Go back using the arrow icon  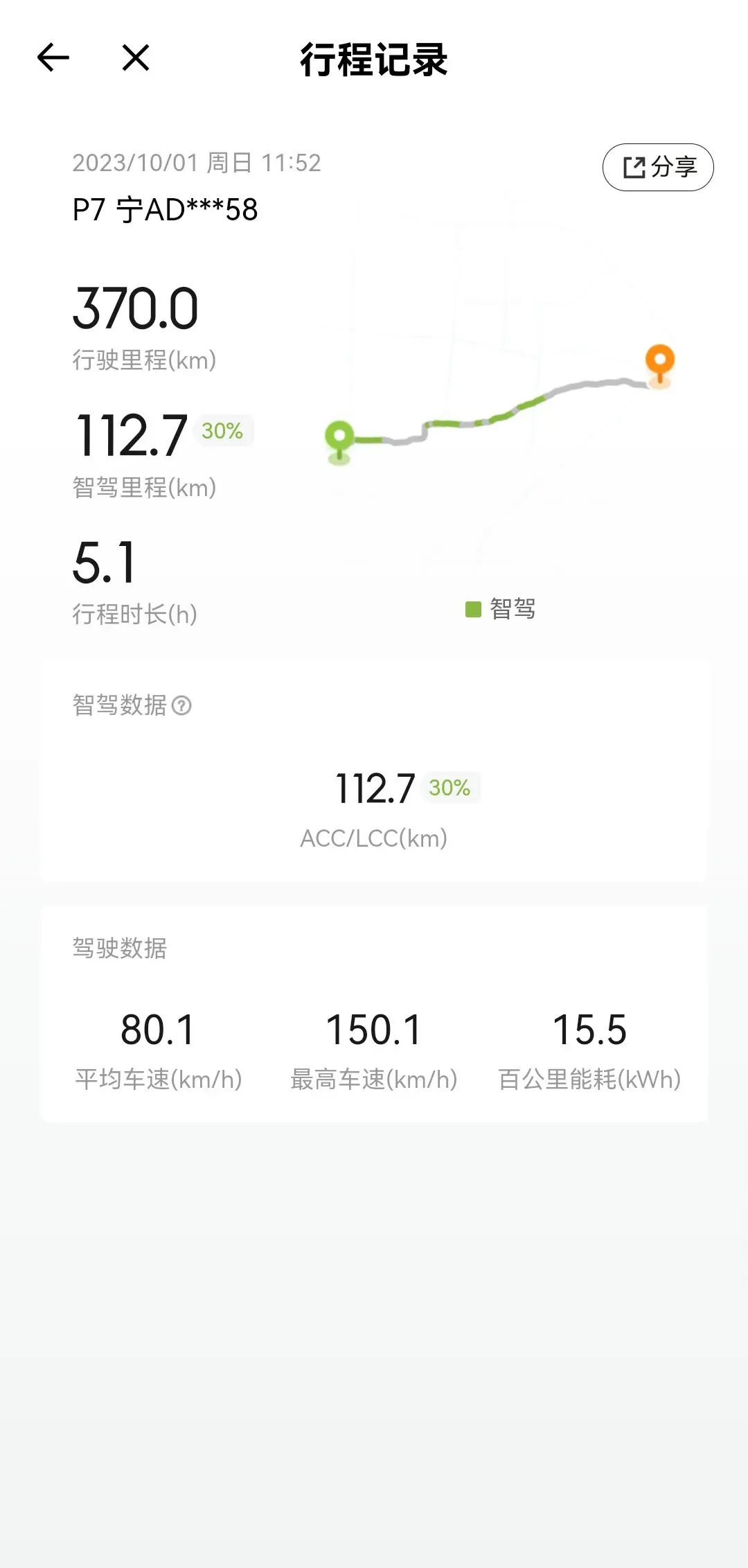click(53, 58)
